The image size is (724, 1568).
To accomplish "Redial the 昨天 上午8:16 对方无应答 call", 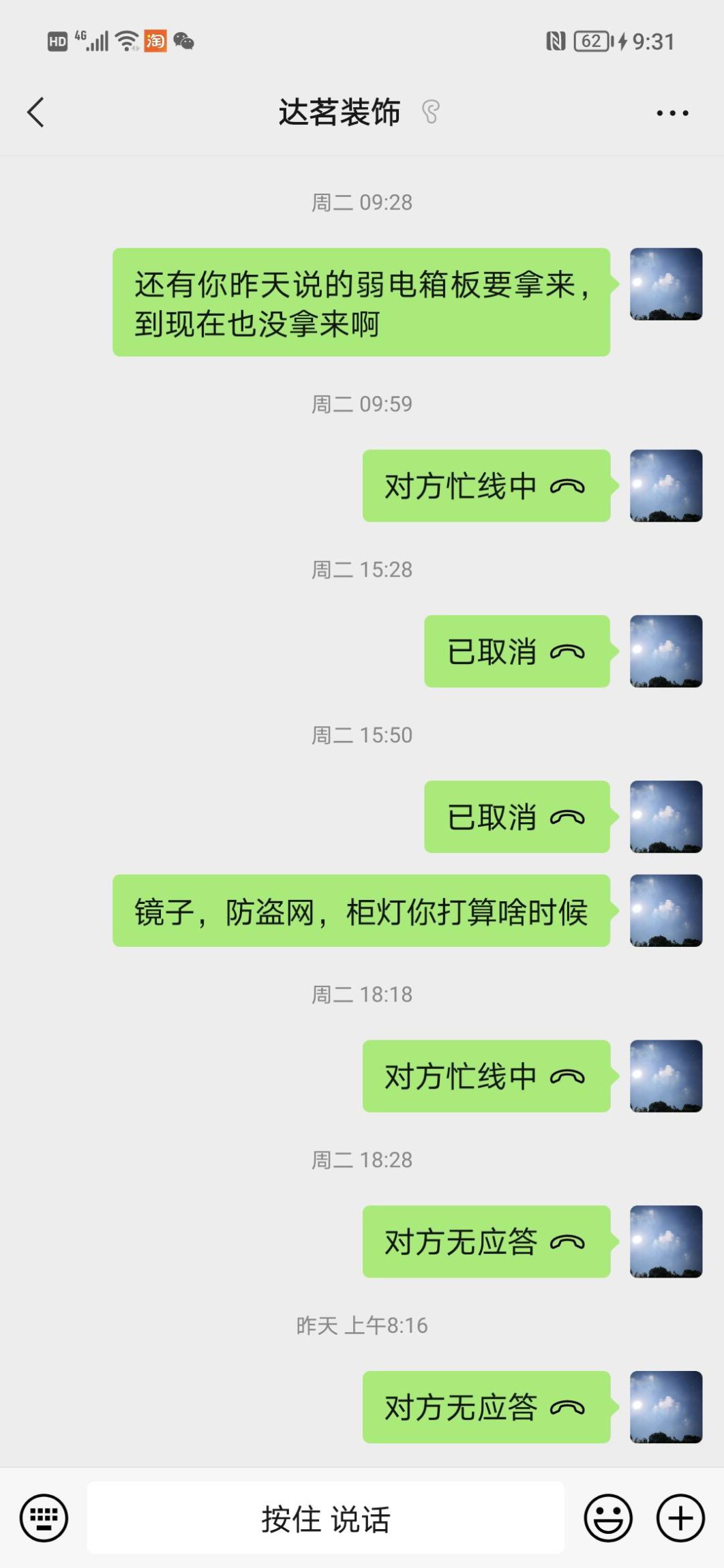I will 485,1407.
